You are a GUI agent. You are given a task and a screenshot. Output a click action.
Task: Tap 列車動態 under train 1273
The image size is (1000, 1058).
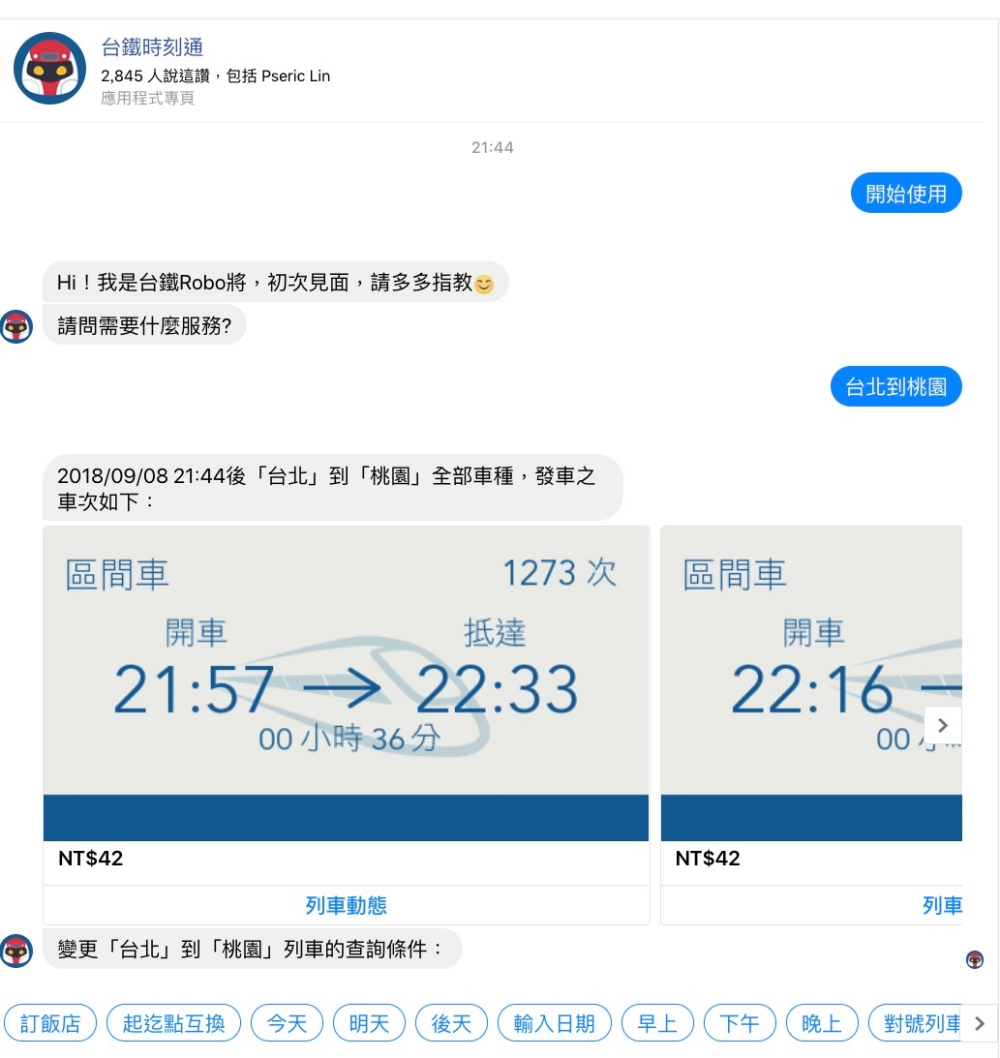[346, 905]
